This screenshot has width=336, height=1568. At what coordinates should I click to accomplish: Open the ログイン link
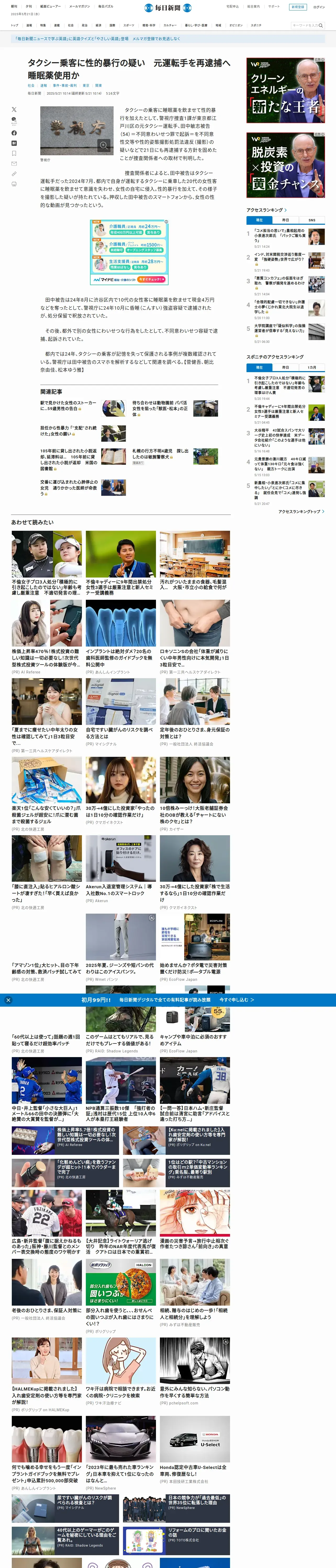319,7
